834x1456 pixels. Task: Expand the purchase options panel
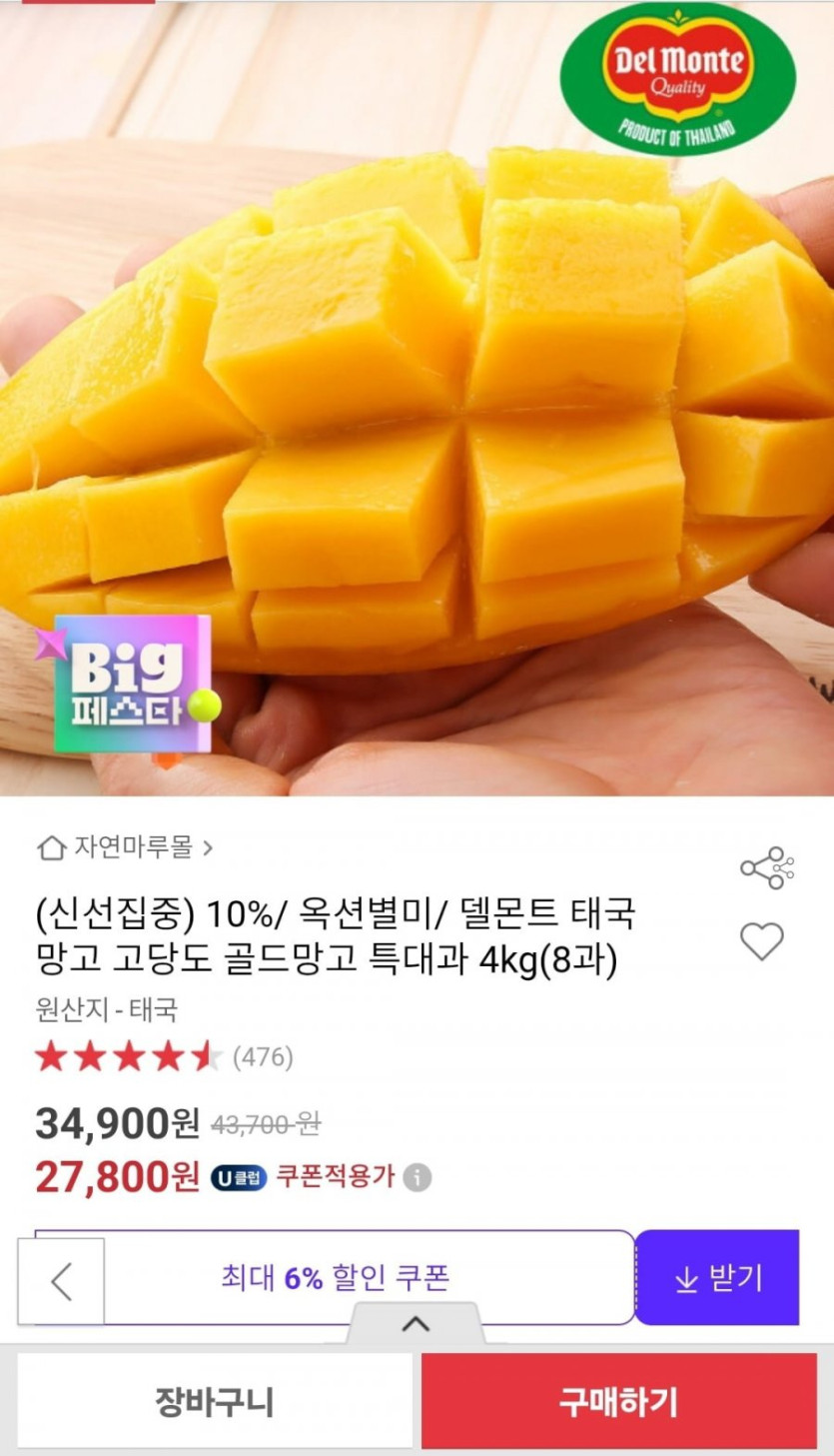pyautogui.click(x=416, y=1325)
